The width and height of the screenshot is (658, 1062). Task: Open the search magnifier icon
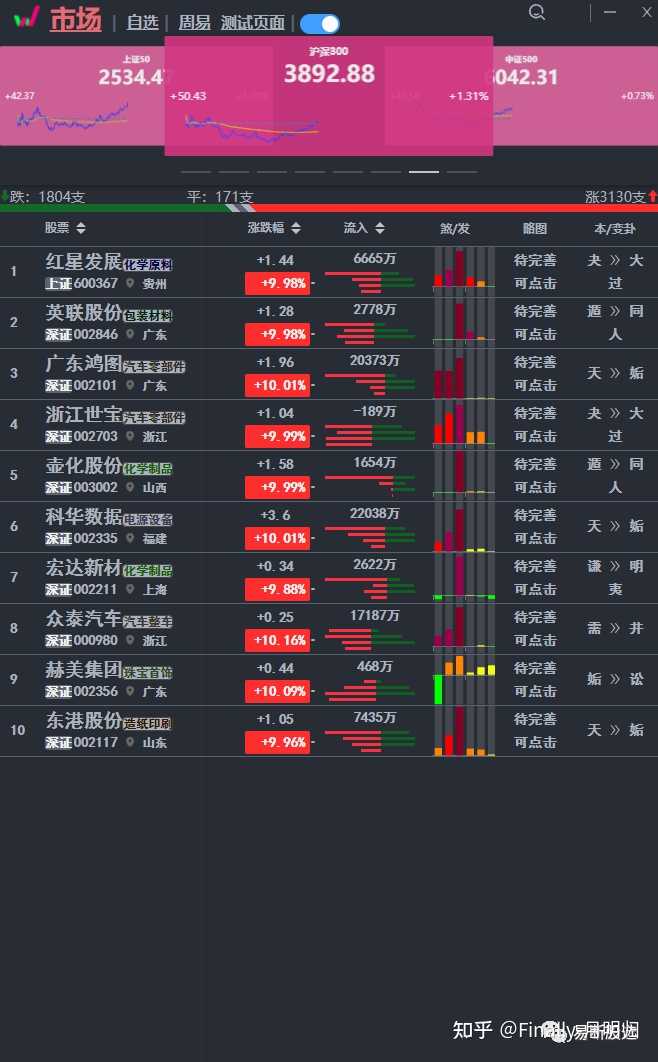pos(537,13)
